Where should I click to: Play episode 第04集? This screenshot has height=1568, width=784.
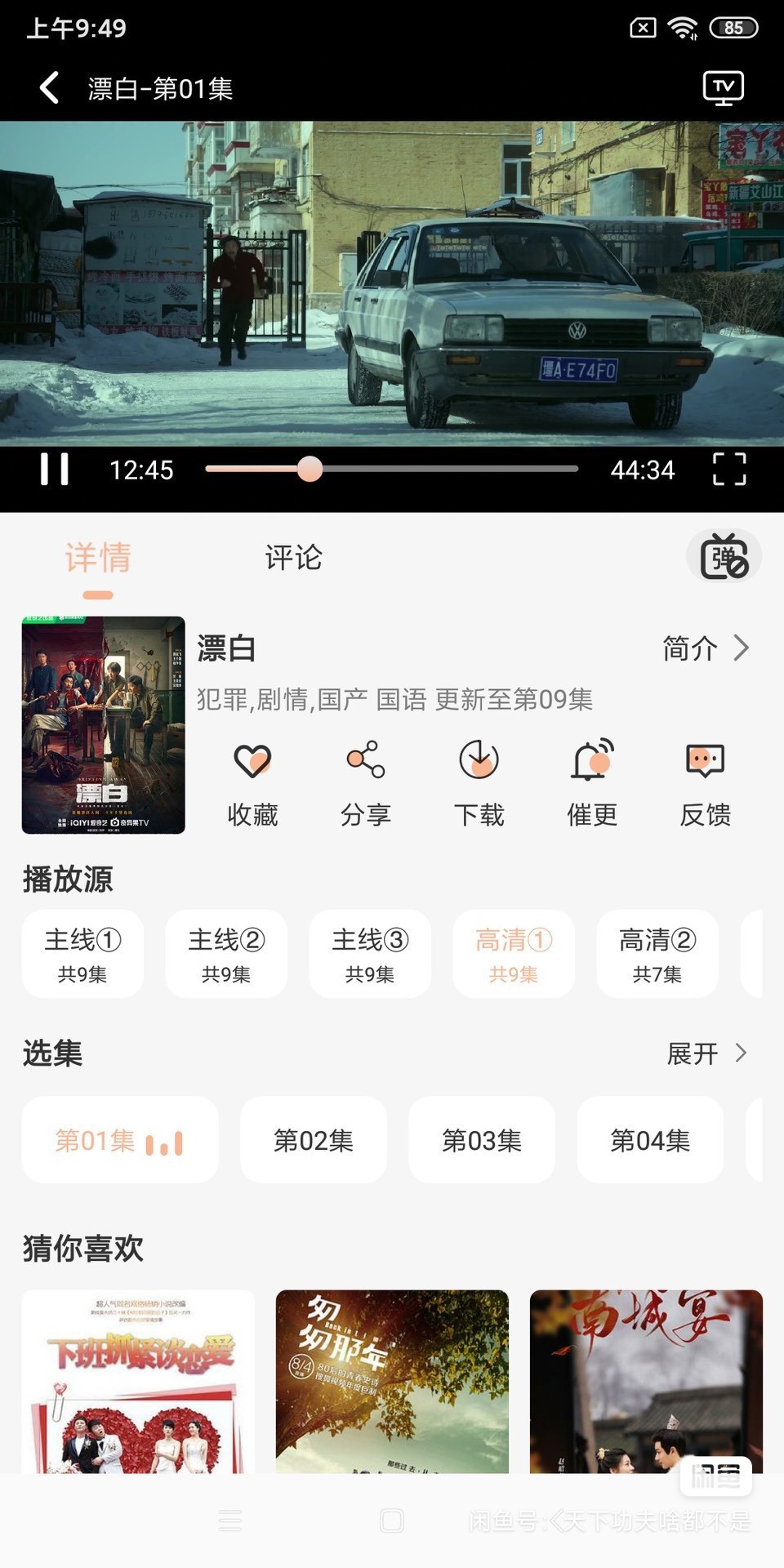point(650,1140)
